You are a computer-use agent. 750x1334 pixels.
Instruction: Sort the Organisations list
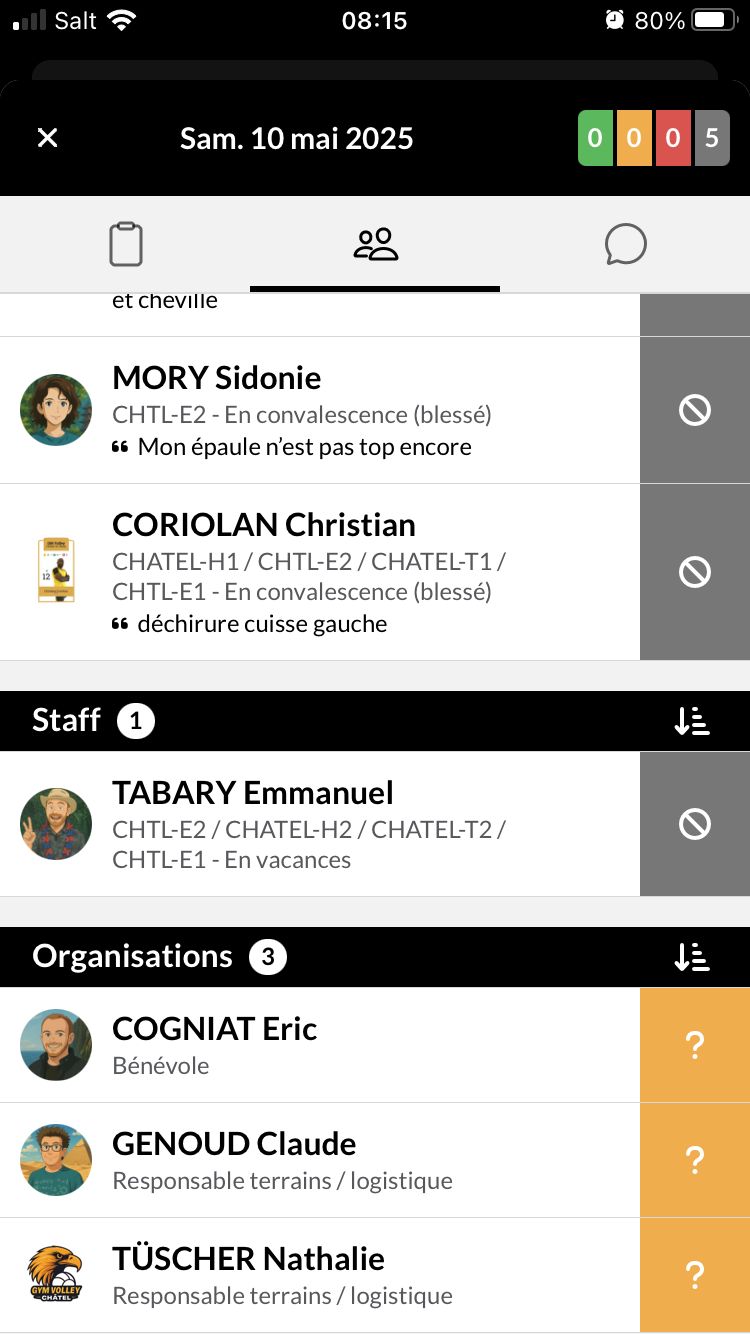692,957
